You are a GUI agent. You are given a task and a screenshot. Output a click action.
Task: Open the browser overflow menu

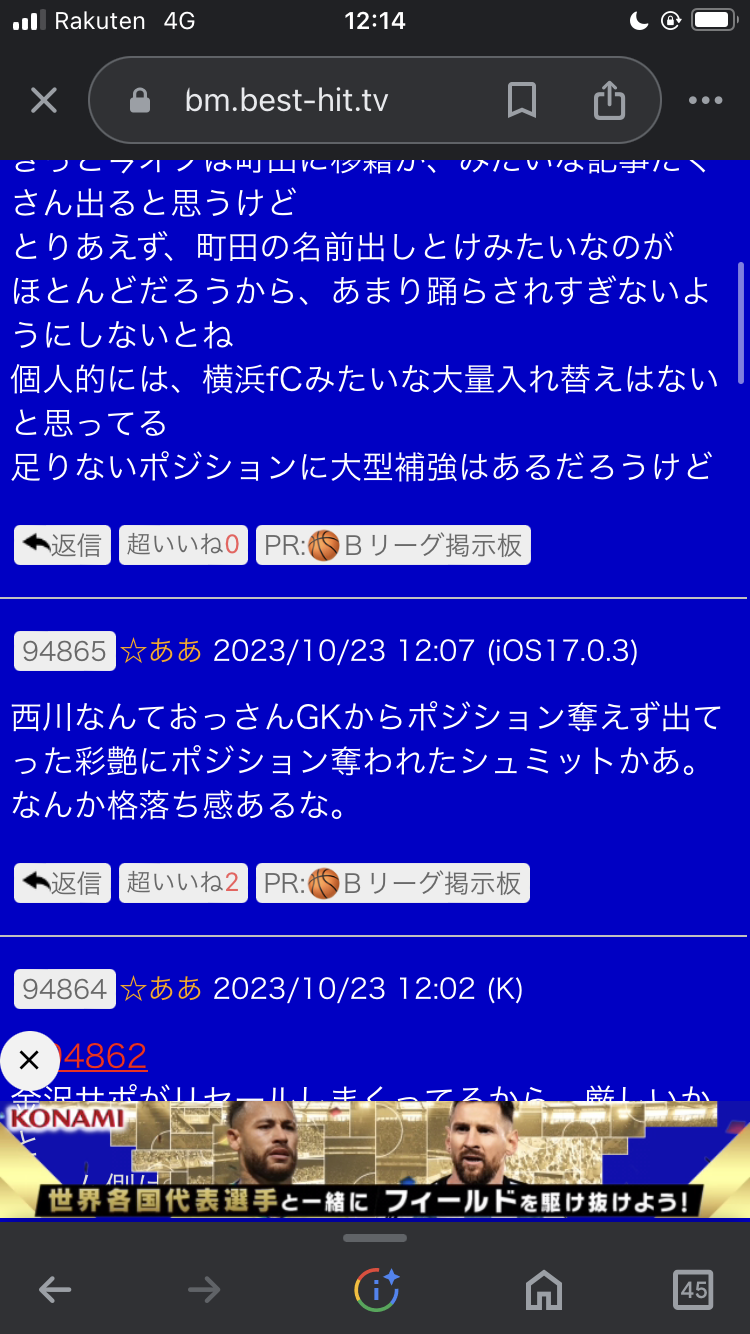point(705,101)
